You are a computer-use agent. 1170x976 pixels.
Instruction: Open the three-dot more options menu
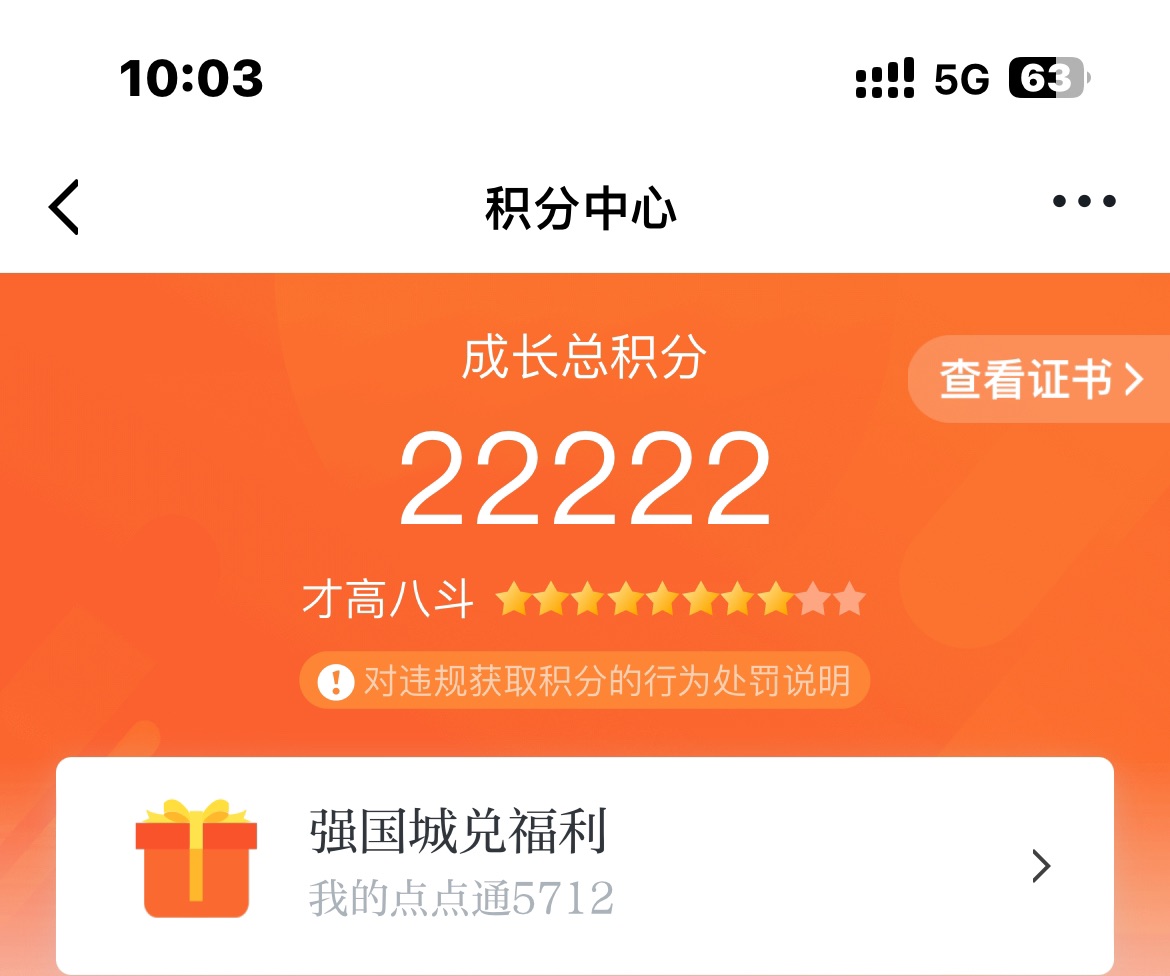pyautogui.click(x=1084, y=202)
